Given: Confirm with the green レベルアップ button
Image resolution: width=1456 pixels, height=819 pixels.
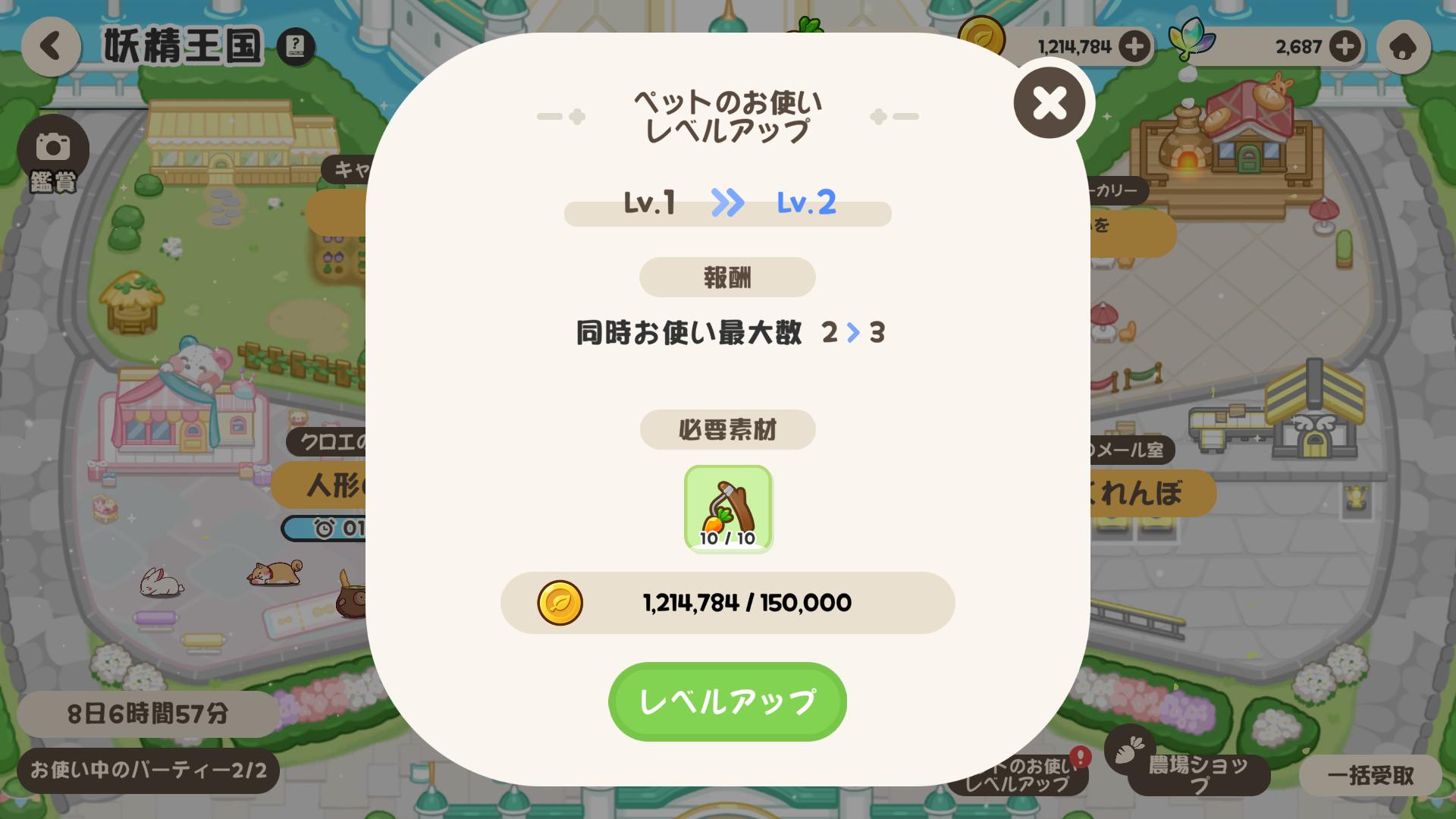Looking at the screenshot, I should pos(727,701).
